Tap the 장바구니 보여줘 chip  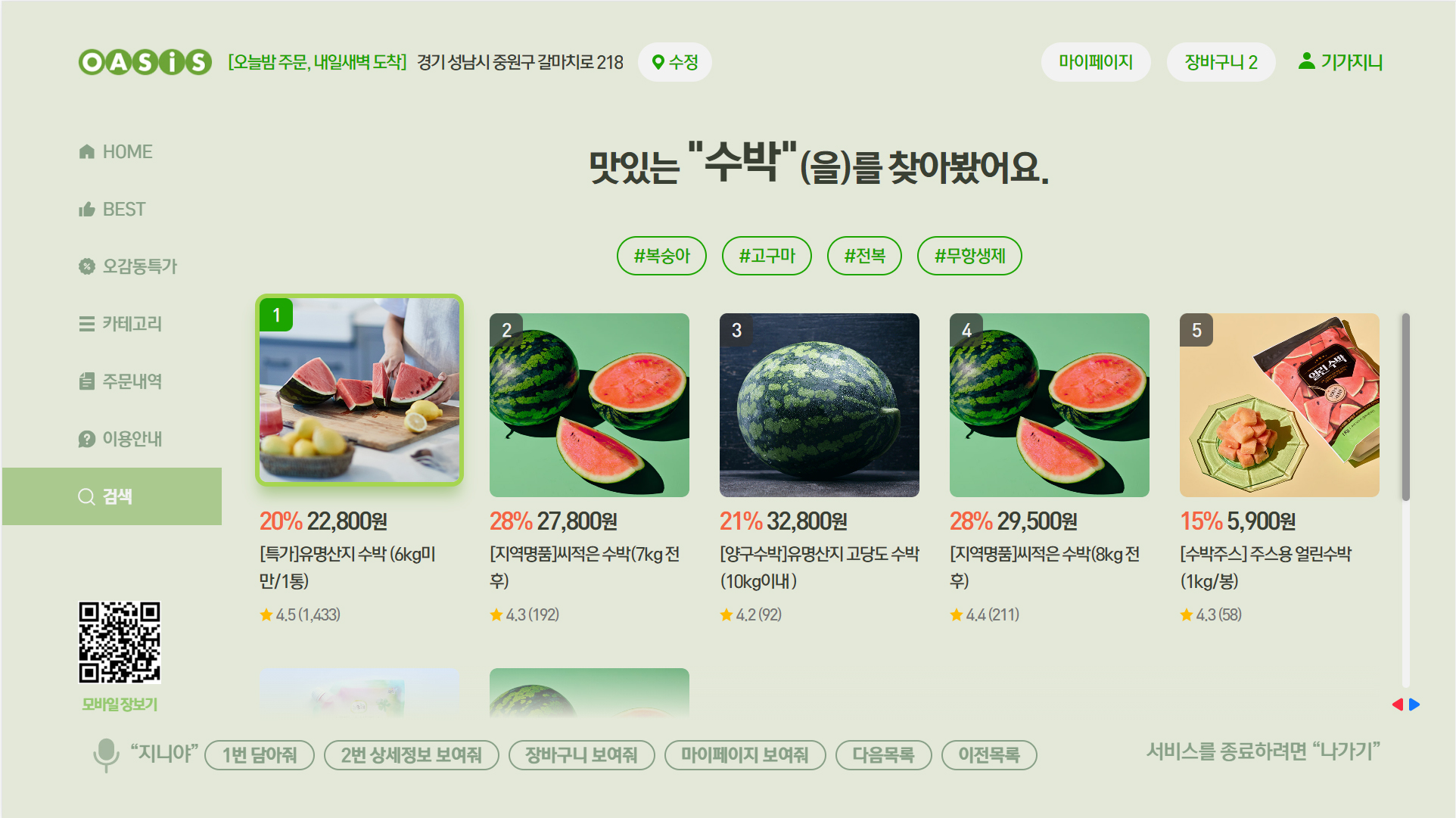click(x=581, y=755)
